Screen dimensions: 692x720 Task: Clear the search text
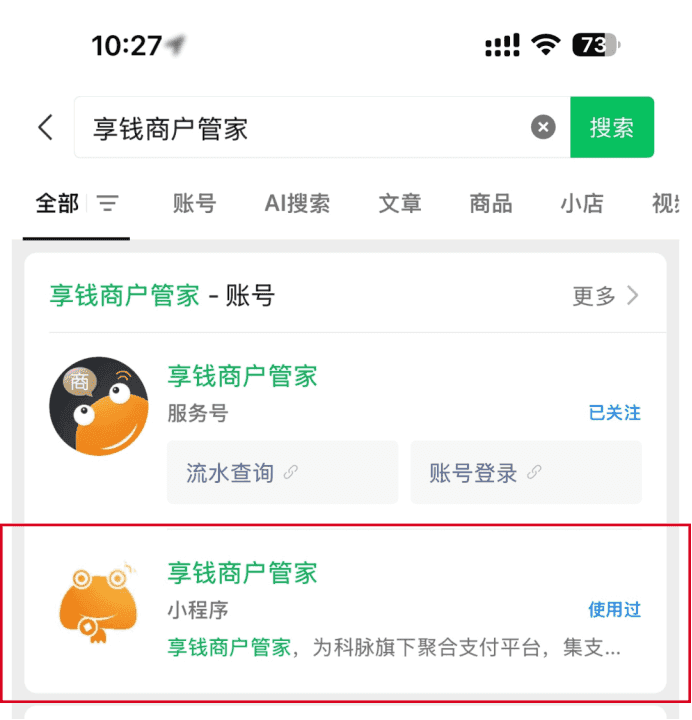543,127
